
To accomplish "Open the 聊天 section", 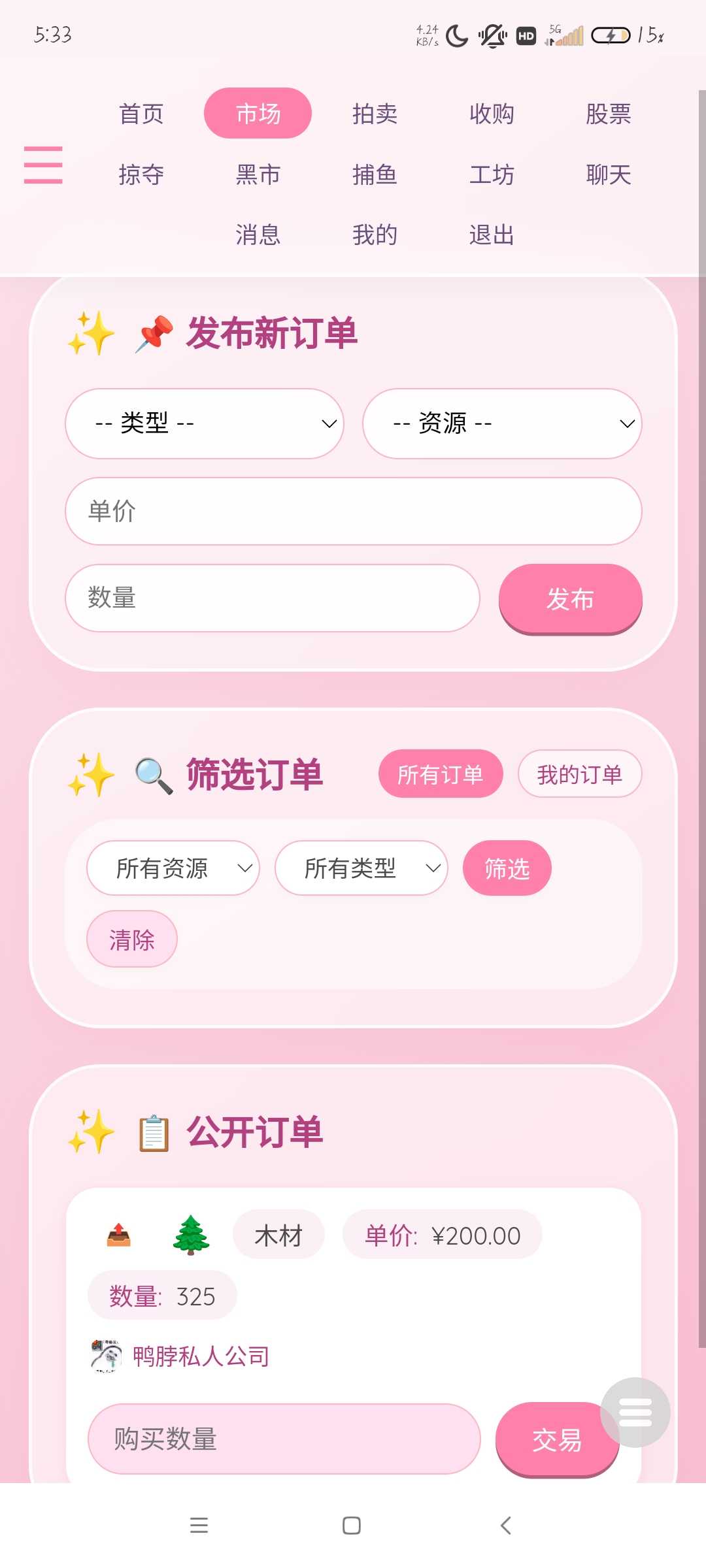I will click(x=608, y=174).
